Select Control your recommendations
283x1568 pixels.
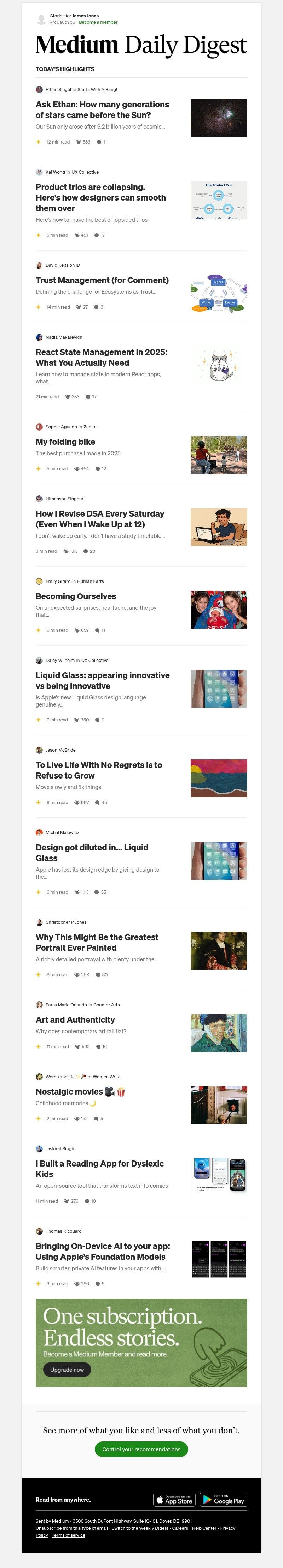(x=141, y=1449)
